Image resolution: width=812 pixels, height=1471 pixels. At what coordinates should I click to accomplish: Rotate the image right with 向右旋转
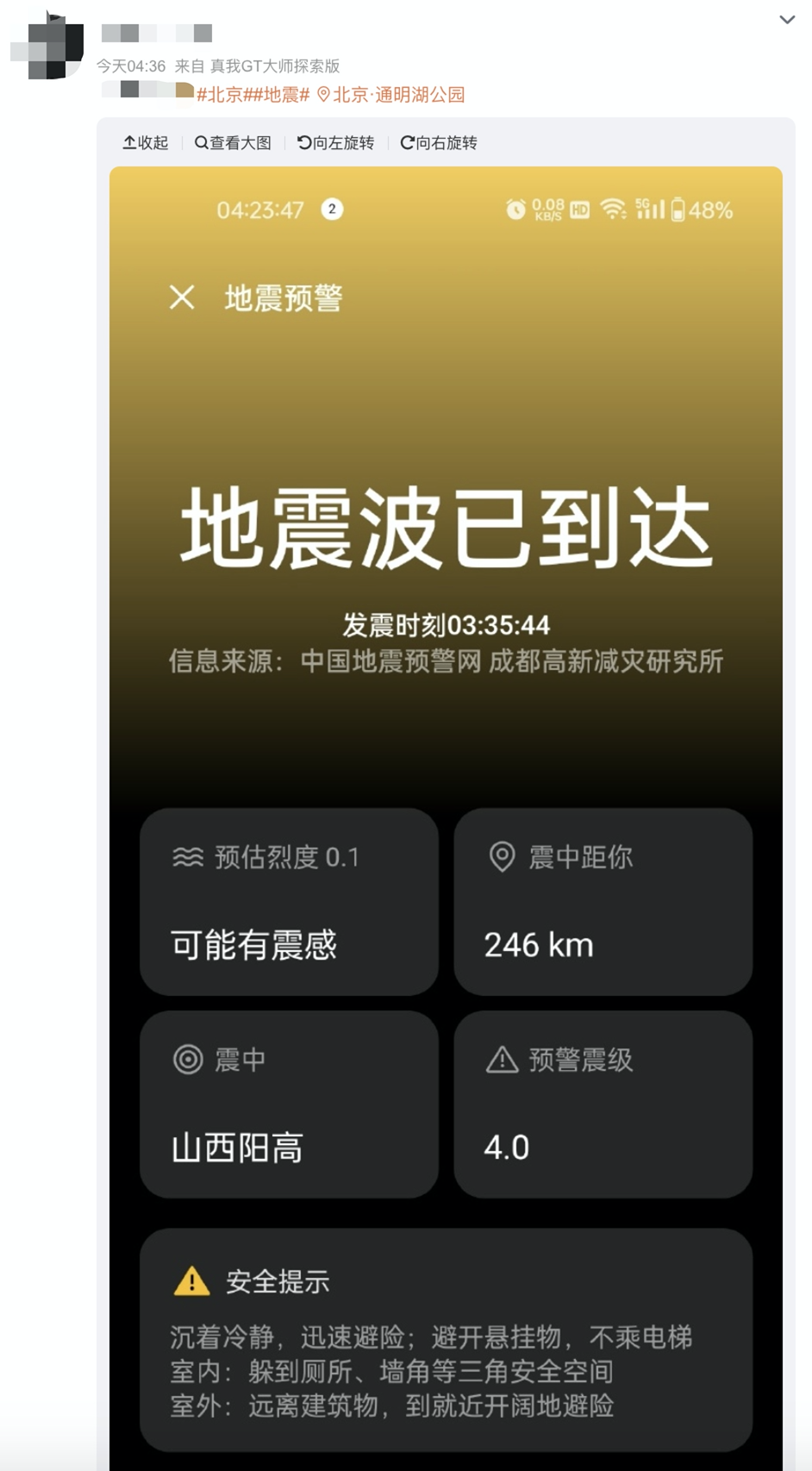tap(439, 143)
